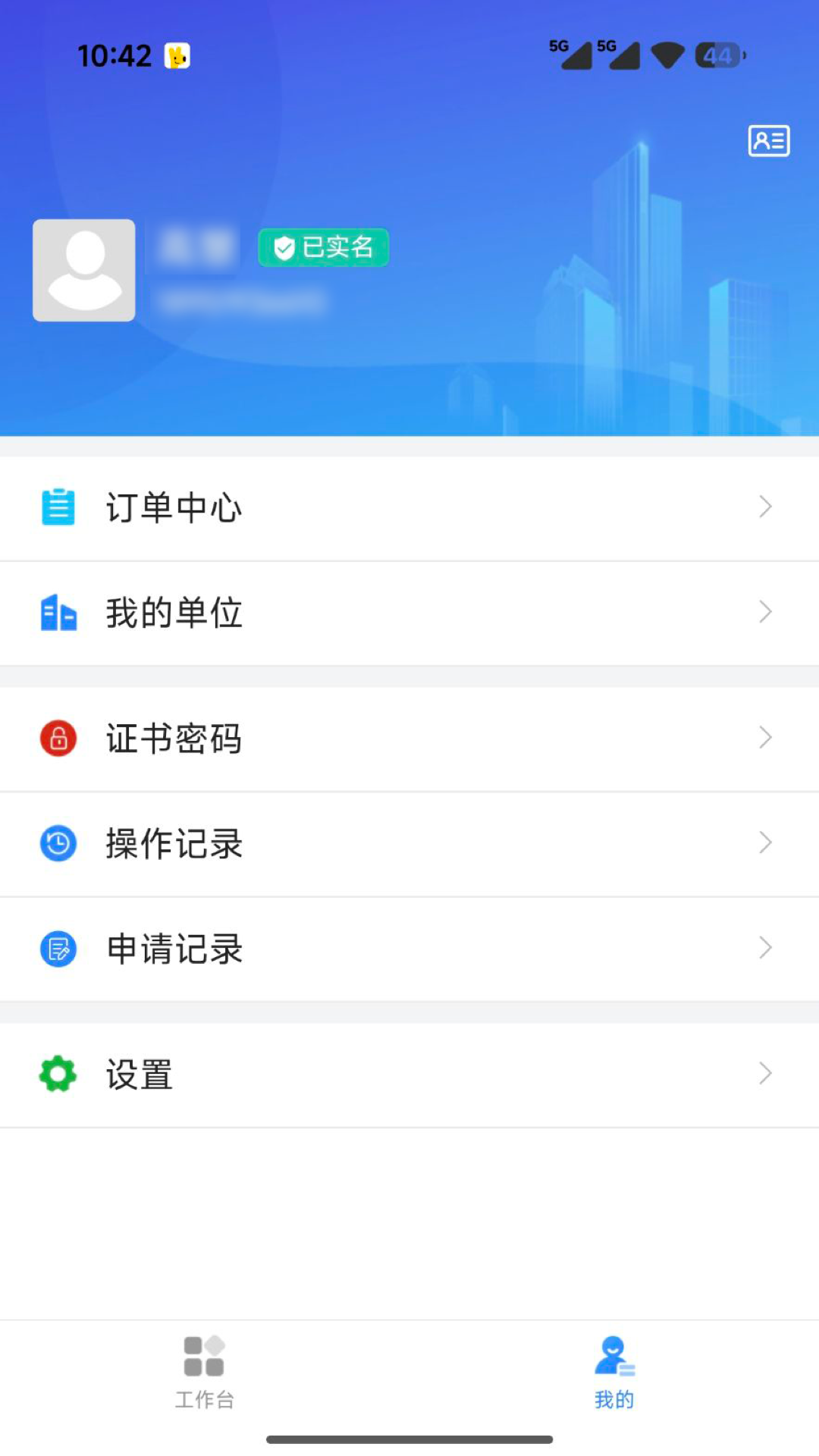Open the 设置 row via its right arrow
This screenshot has width=819, height=1456.
point(764,1074)
